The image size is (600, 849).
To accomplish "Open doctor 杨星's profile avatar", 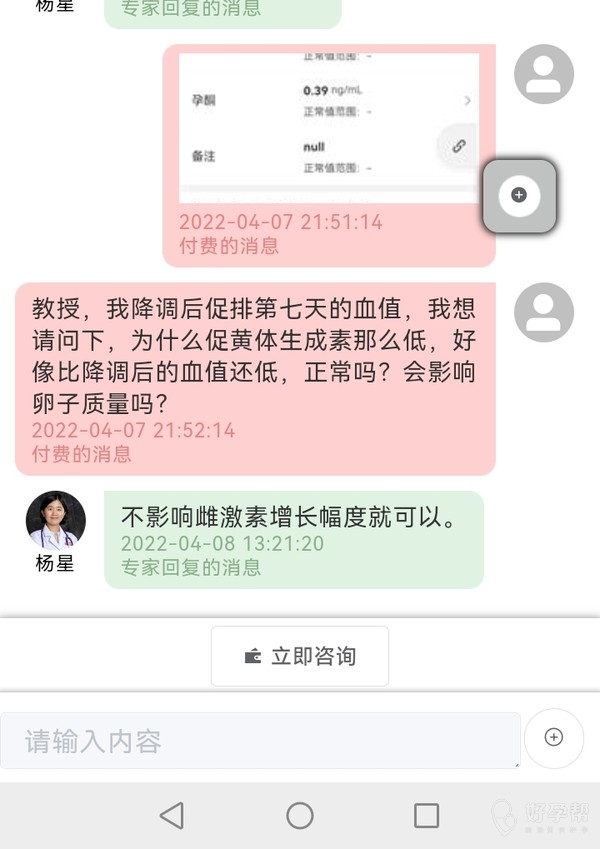I will coord(55,520).
